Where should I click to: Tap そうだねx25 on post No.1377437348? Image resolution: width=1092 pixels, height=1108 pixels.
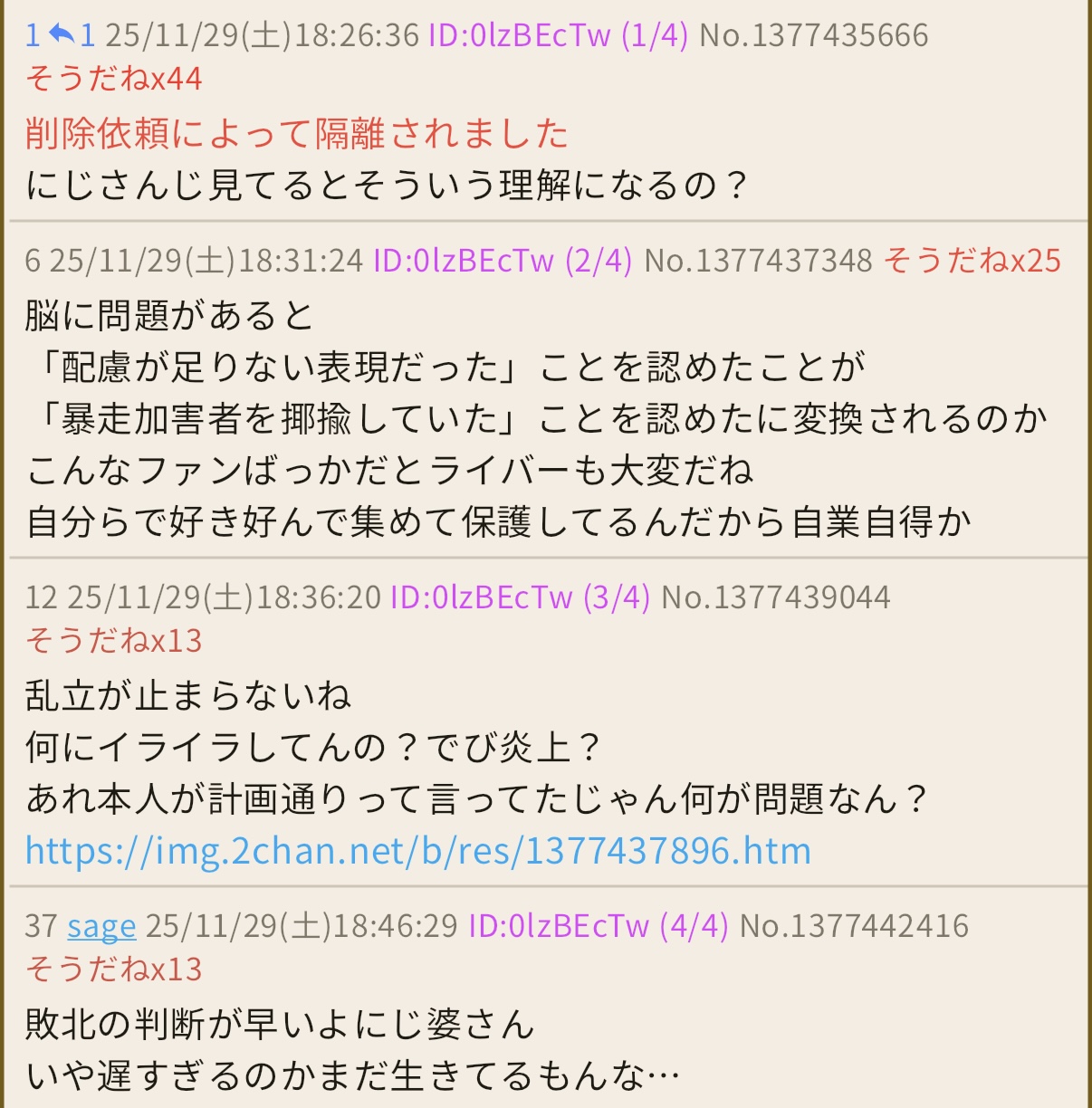point(972,261)
